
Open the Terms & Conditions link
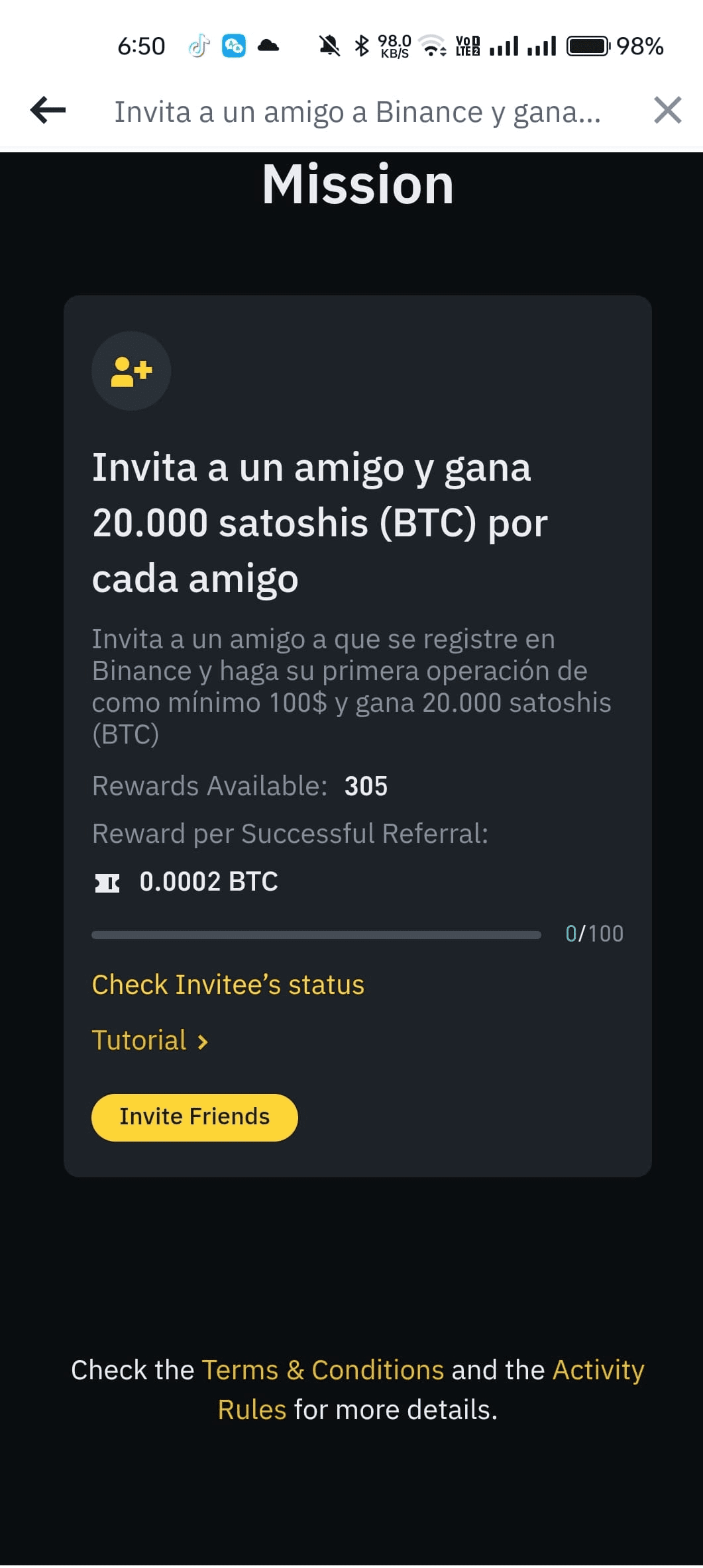(323, 1370)
